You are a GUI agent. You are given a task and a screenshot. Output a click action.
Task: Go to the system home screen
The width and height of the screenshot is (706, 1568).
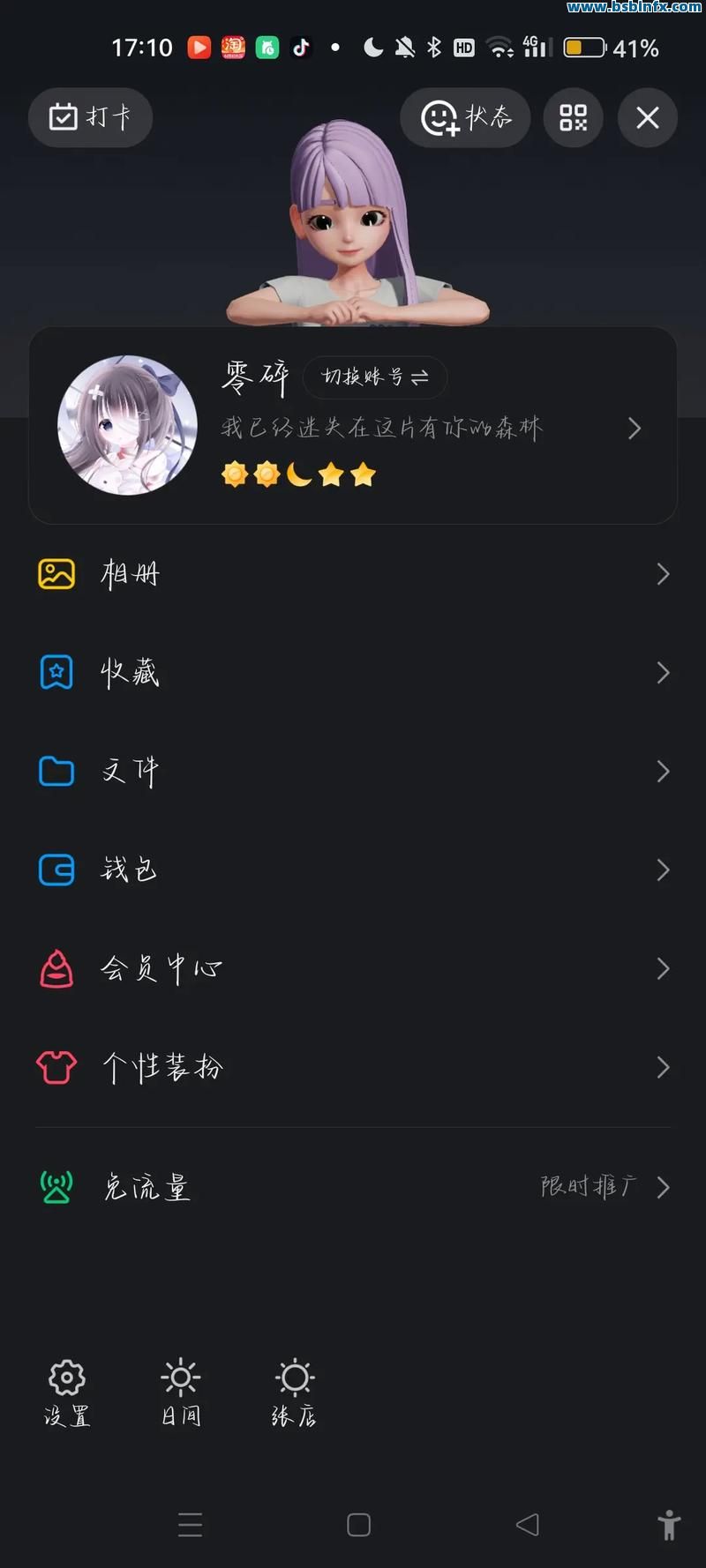(358, 1525)
